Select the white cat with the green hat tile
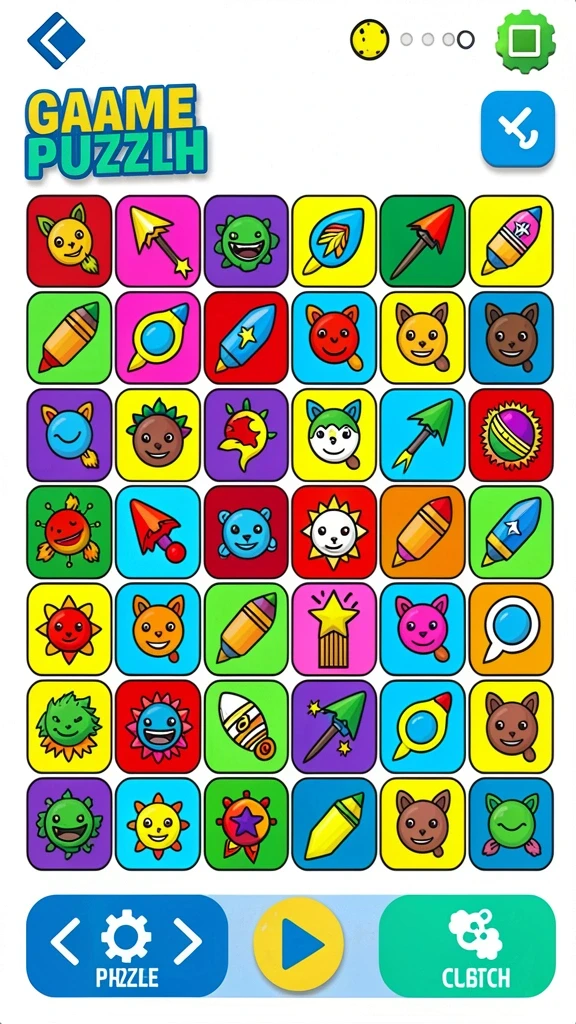 pyautogui.click(x=334, y=435)
